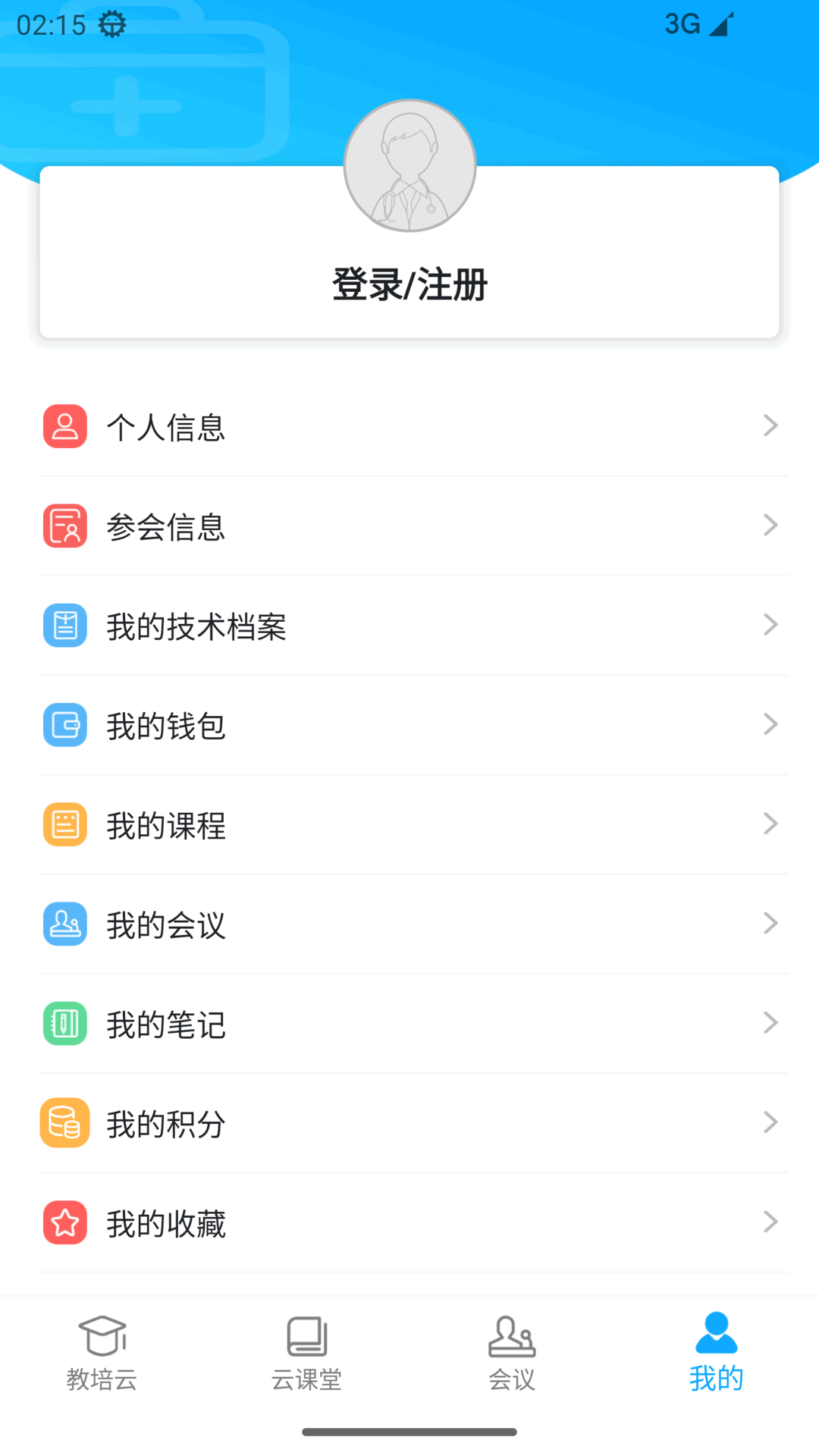Screen dimensions: 819x1456
Task: Tap the 参会信息 conference info icon
Action: pos(65,525)
